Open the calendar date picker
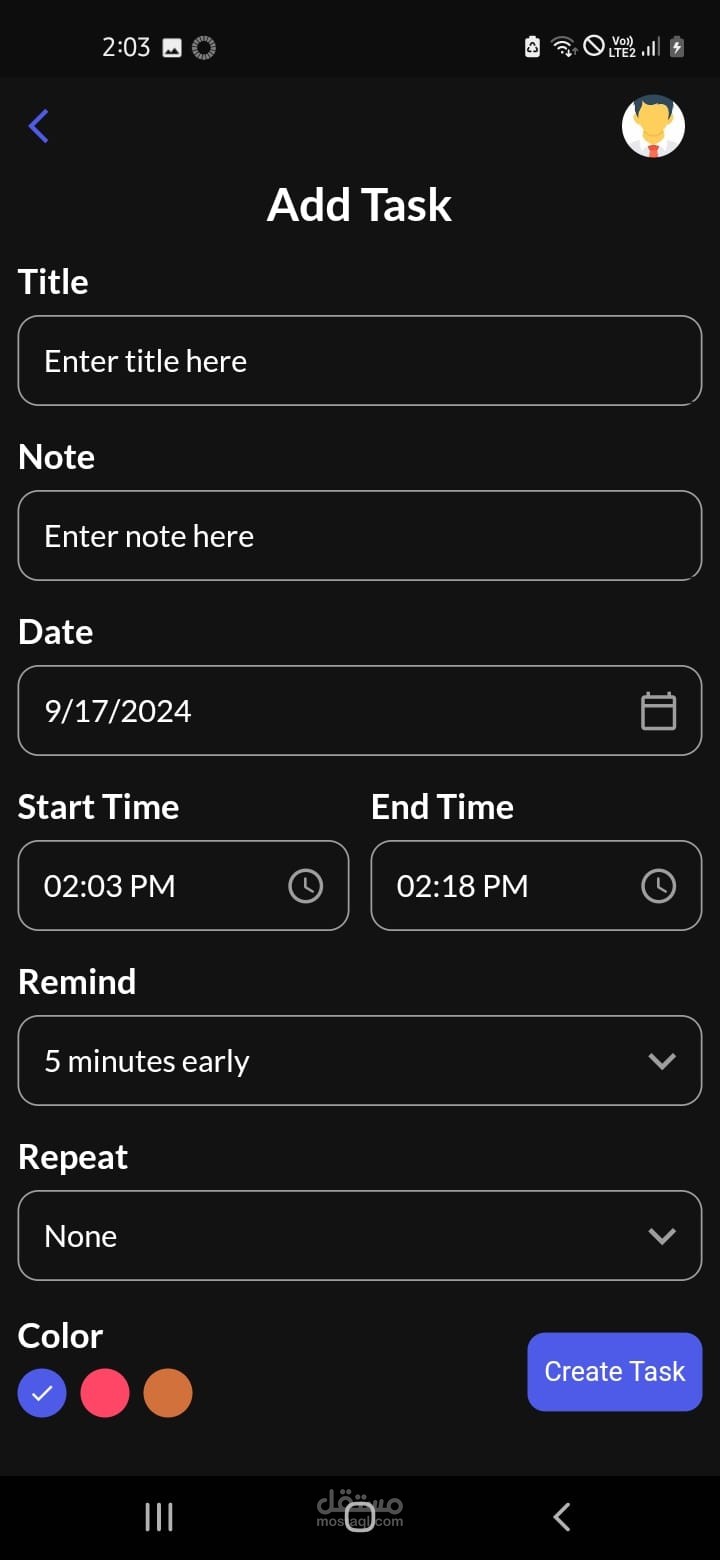This screenshot has height=1560, width=720. coord(658,711)
